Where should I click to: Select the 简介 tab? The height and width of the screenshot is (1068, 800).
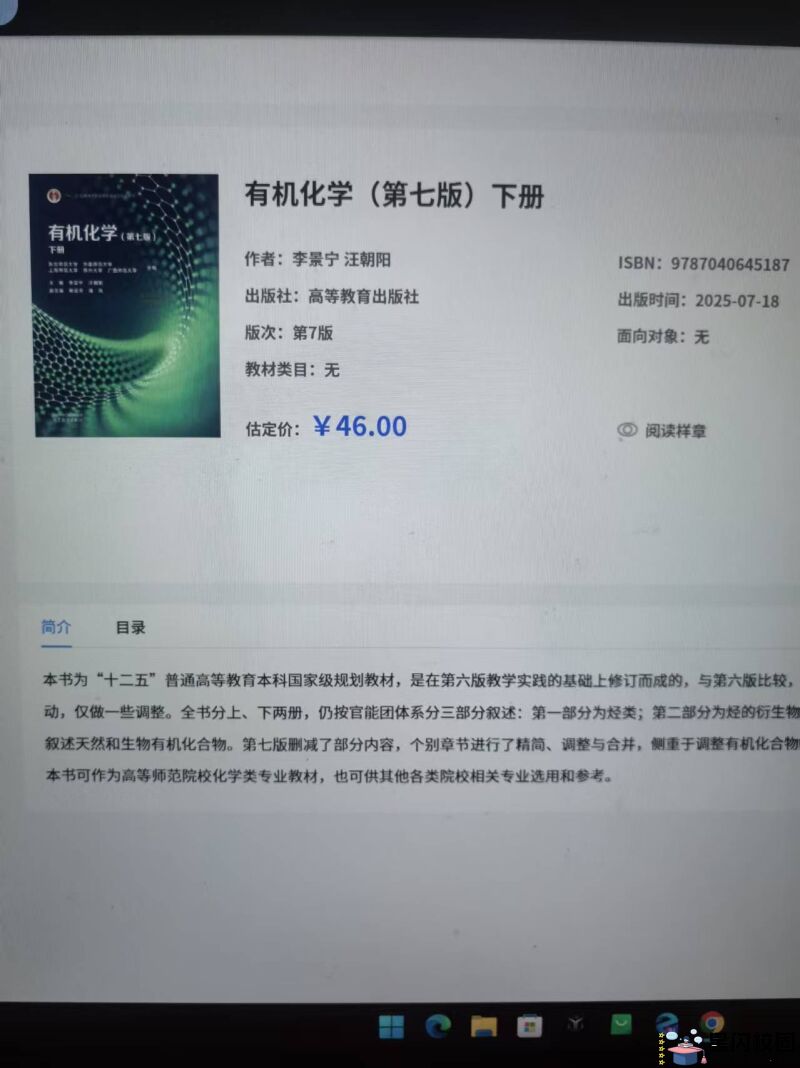56,627
